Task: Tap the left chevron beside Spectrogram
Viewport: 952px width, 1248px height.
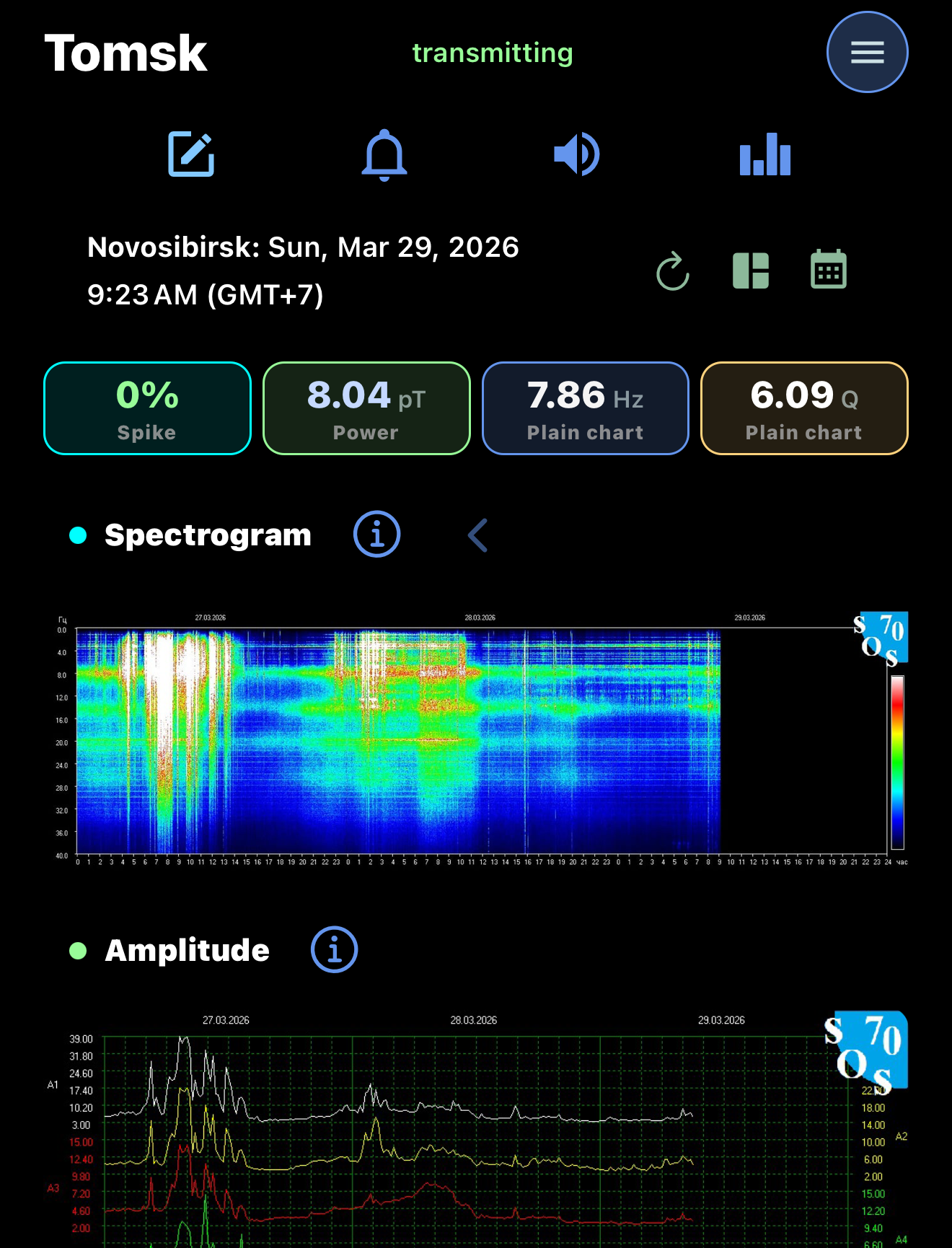Action: (477, 535)
